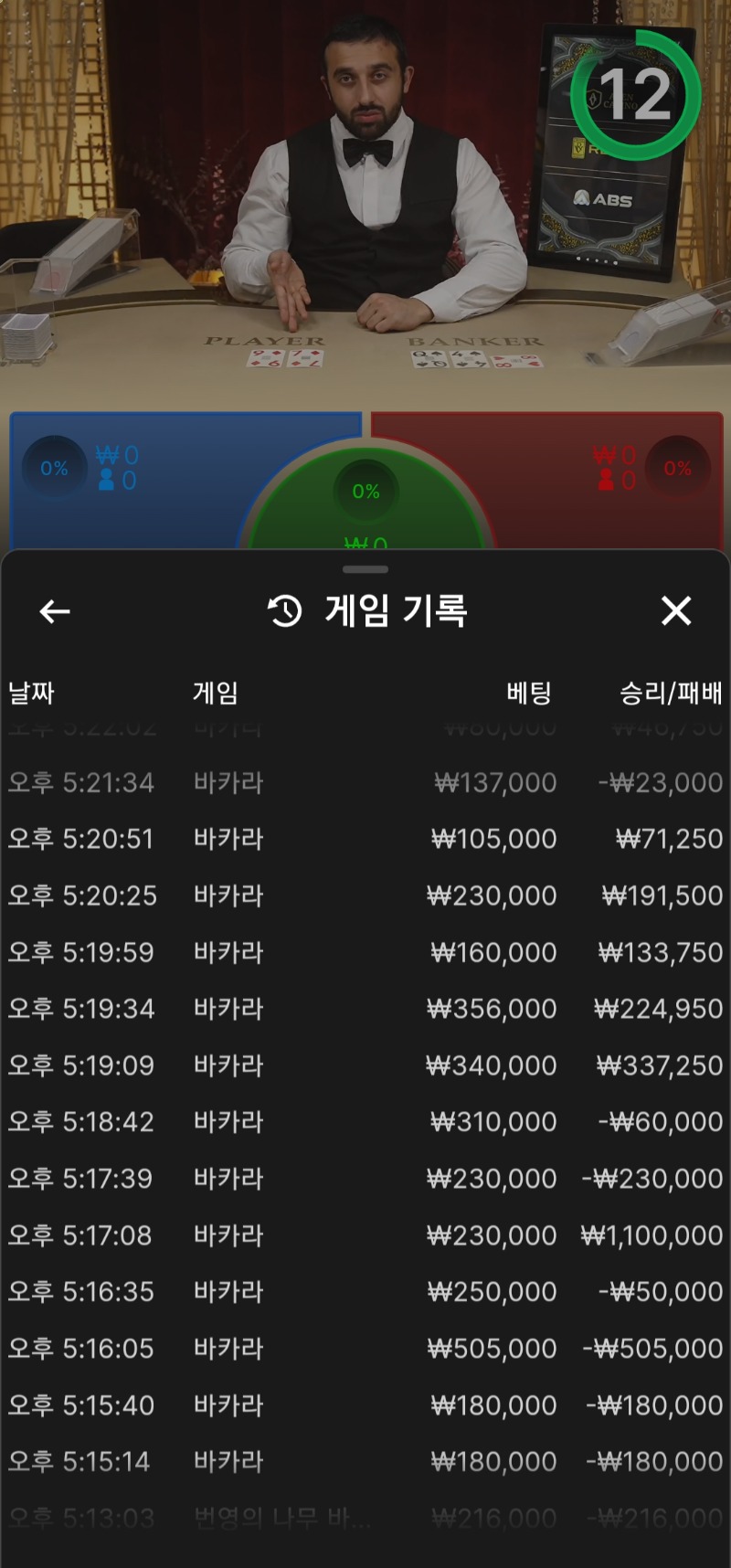The height and width of the screenshot is (1568, 731).
Task: Open the 오후 5:20:51 game record
Action: 365,839
